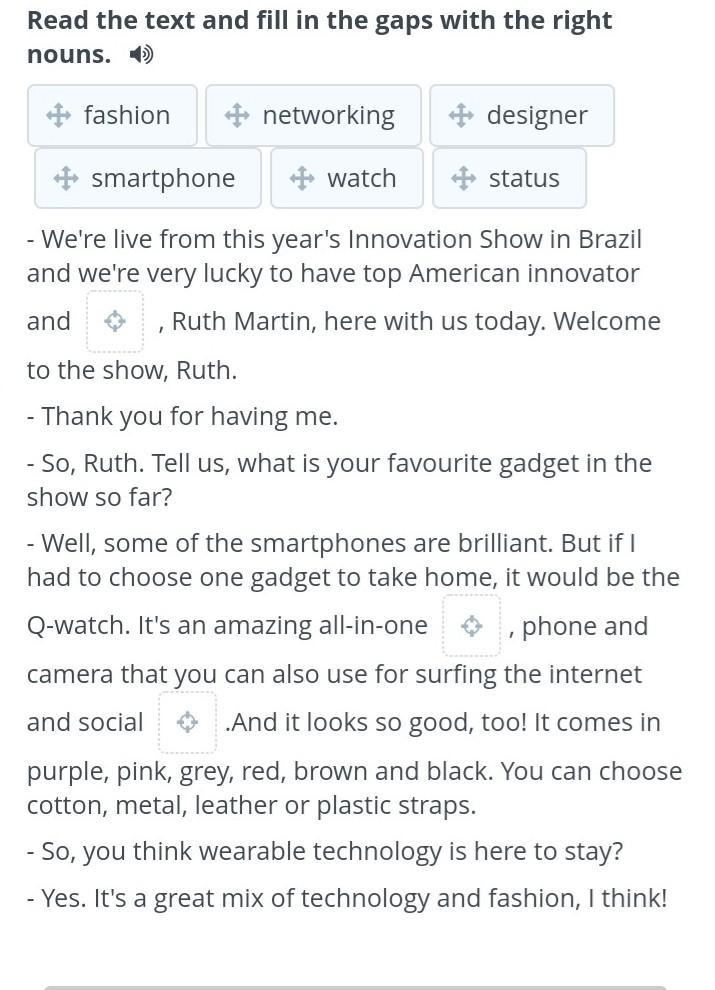Tap the gap before 'Ruth Martin'
The width and height of the screenshot is (715, 990).
[115, 322]
